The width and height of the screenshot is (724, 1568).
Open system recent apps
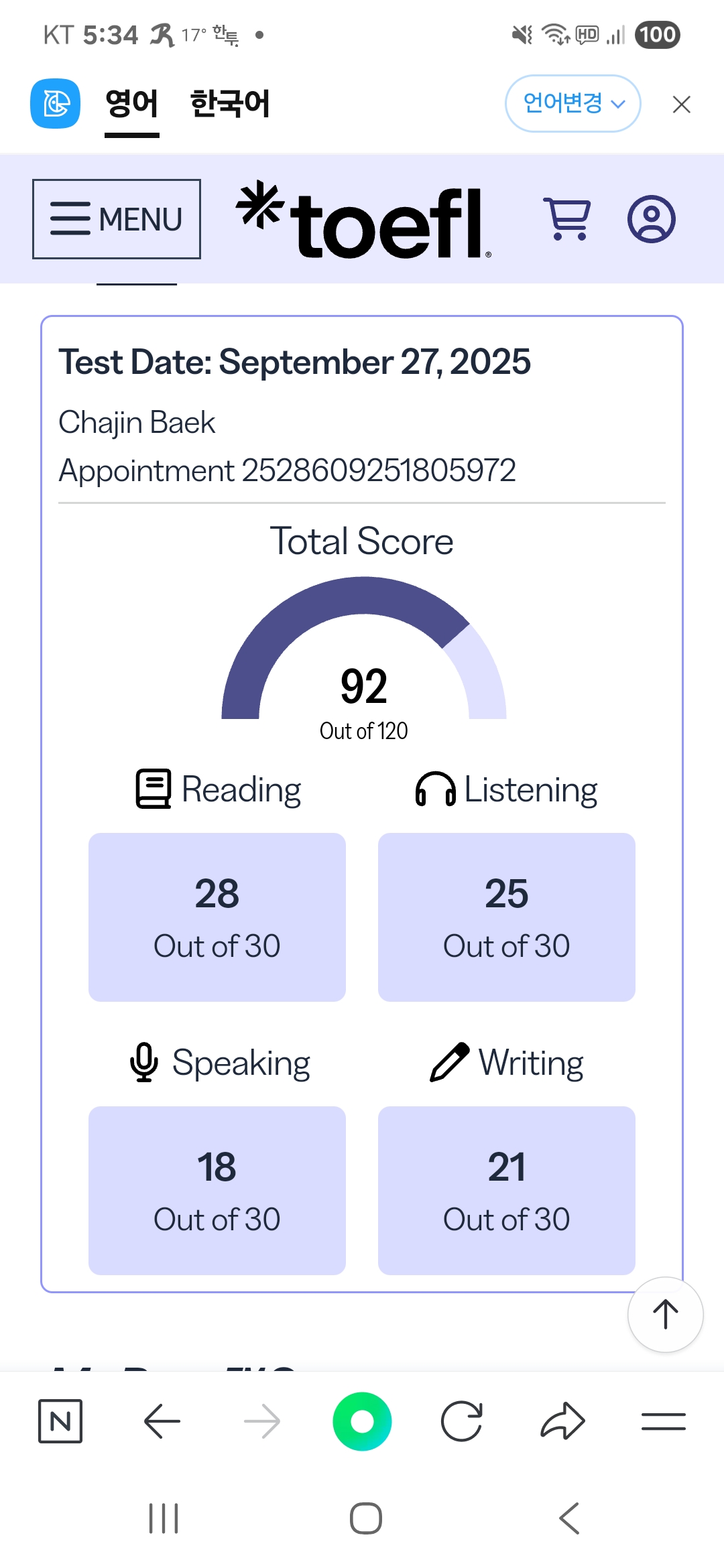point(164,1518)
